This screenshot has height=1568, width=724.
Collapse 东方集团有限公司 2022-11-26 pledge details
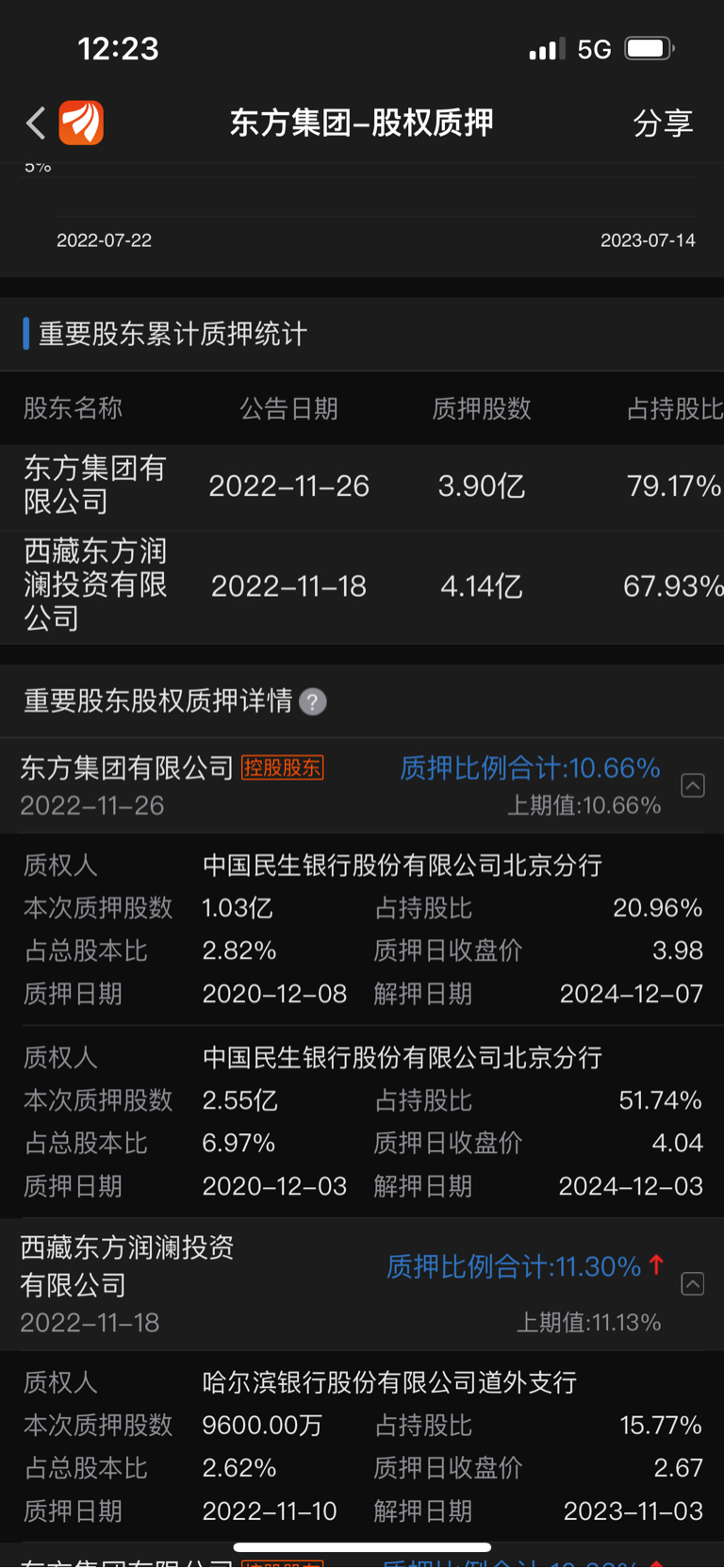[693, 785]
